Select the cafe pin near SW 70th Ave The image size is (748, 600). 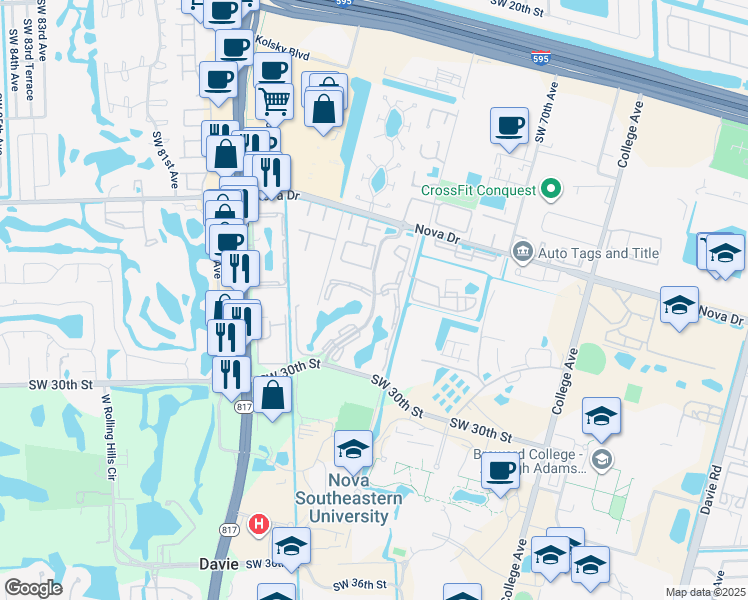point(509,129)
